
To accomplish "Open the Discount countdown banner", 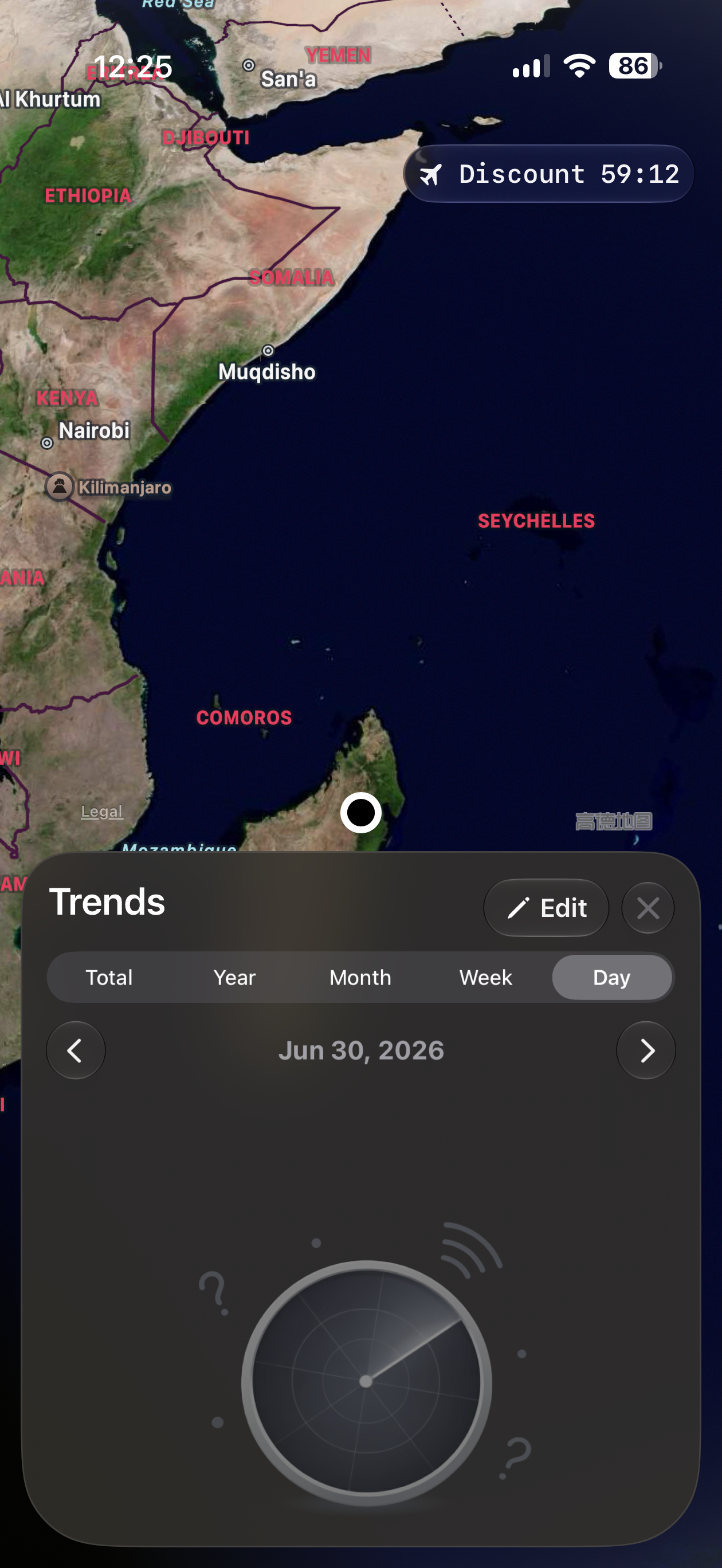I will (548, 174).
